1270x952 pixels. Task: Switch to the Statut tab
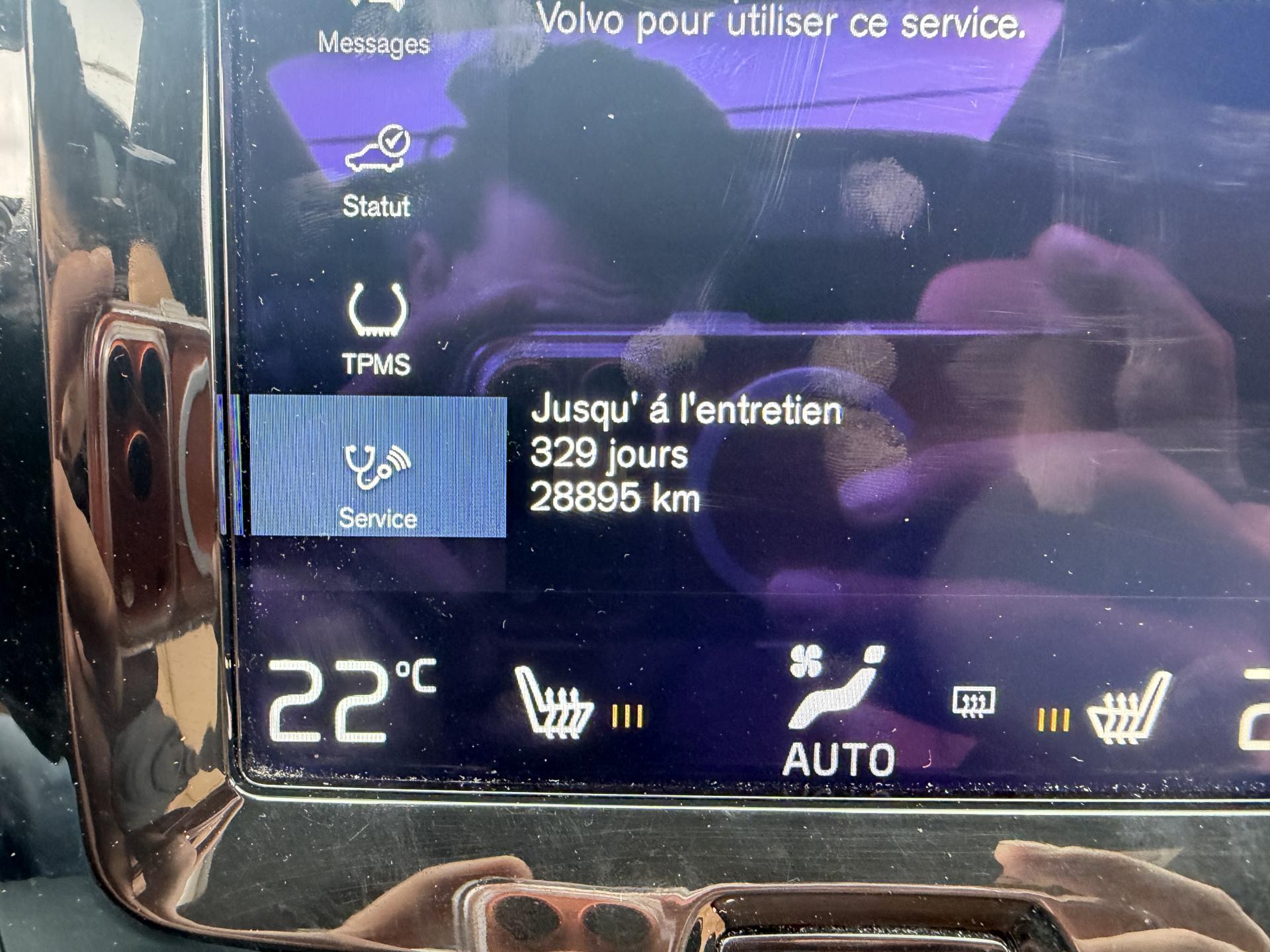[376, 172]
